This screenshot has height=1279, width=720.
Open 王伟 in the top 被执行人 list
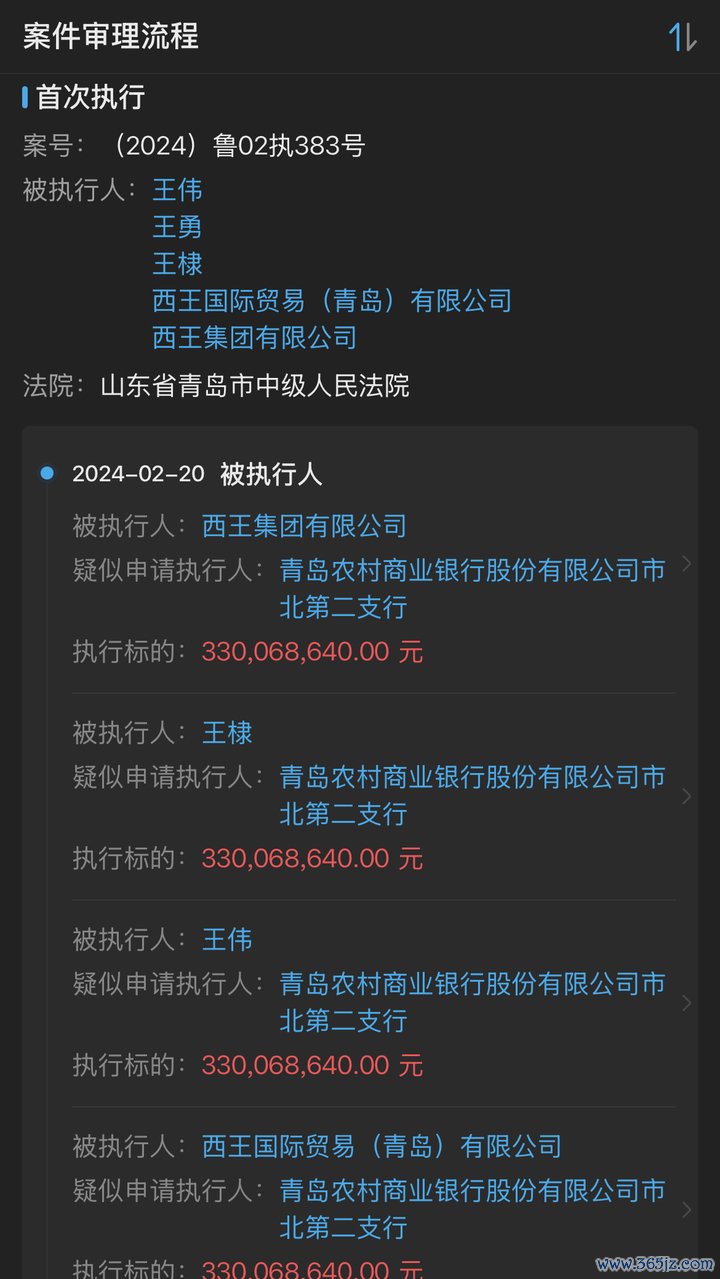point(177,190)
